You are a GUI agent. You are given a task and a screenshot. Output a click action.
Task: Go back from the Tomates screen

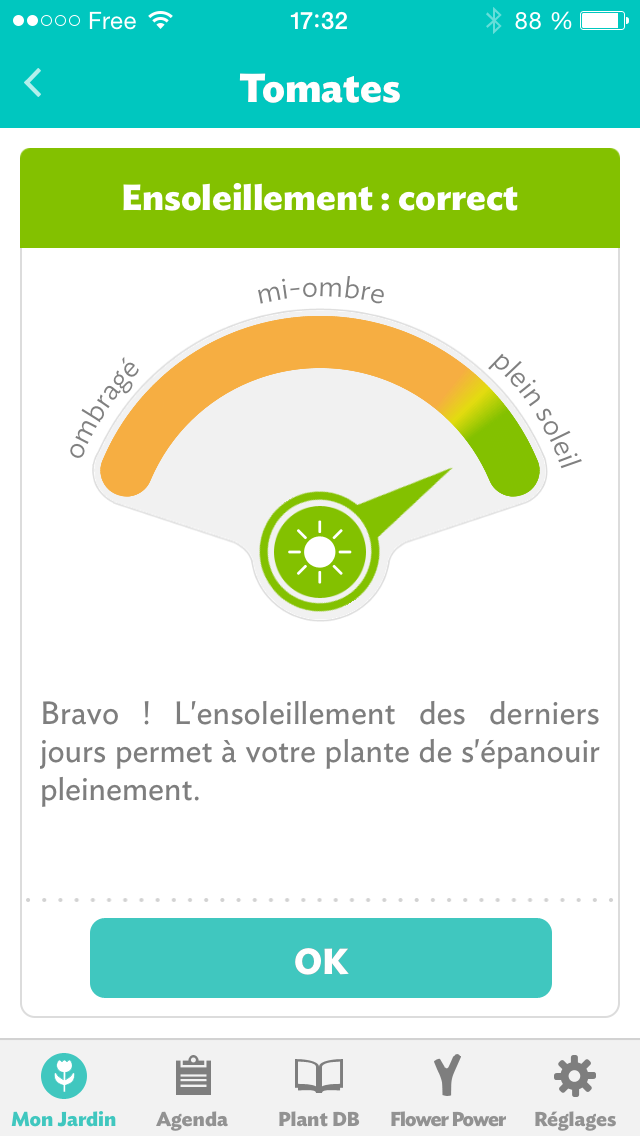[33, 83]
